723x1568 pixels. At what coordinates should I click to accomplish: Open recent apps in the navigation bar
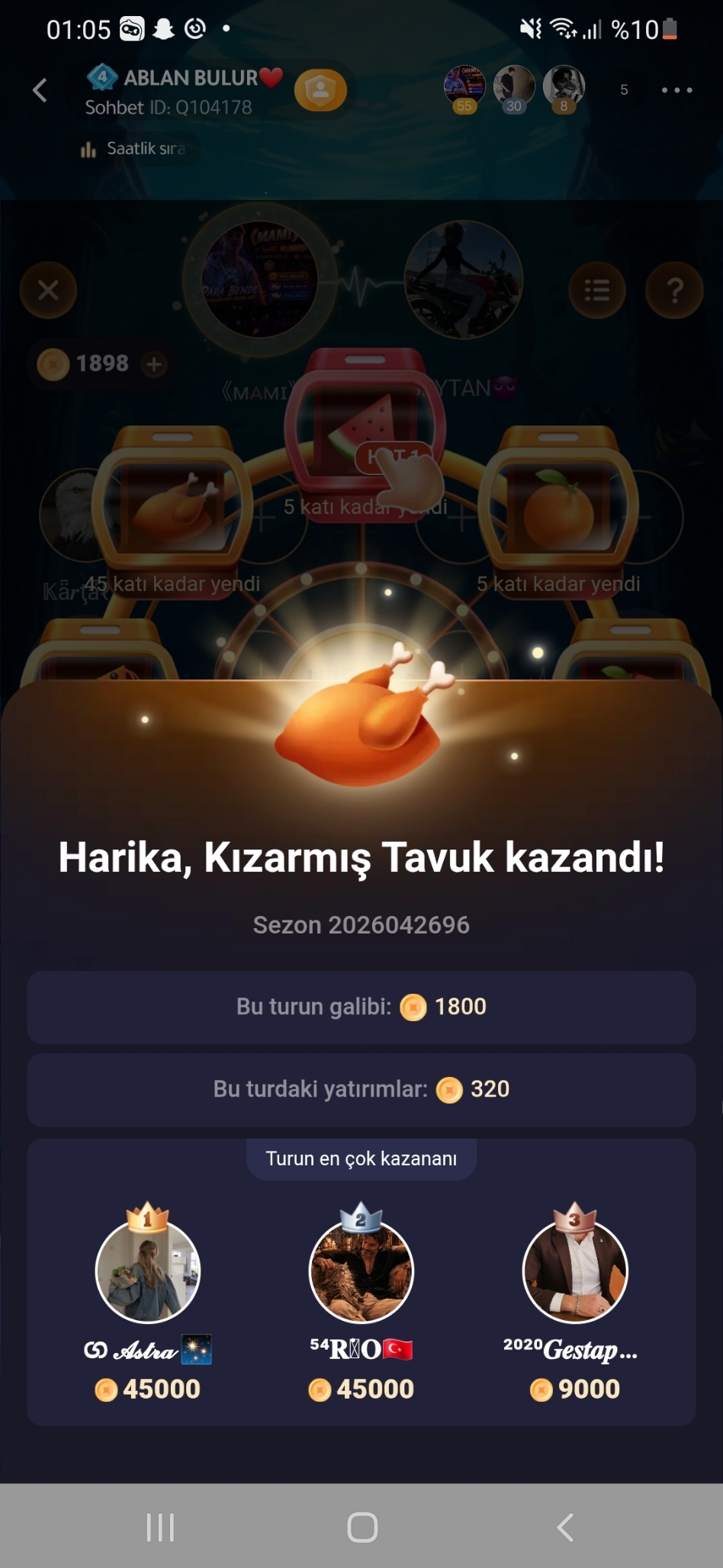click(x=160, y=1527)
